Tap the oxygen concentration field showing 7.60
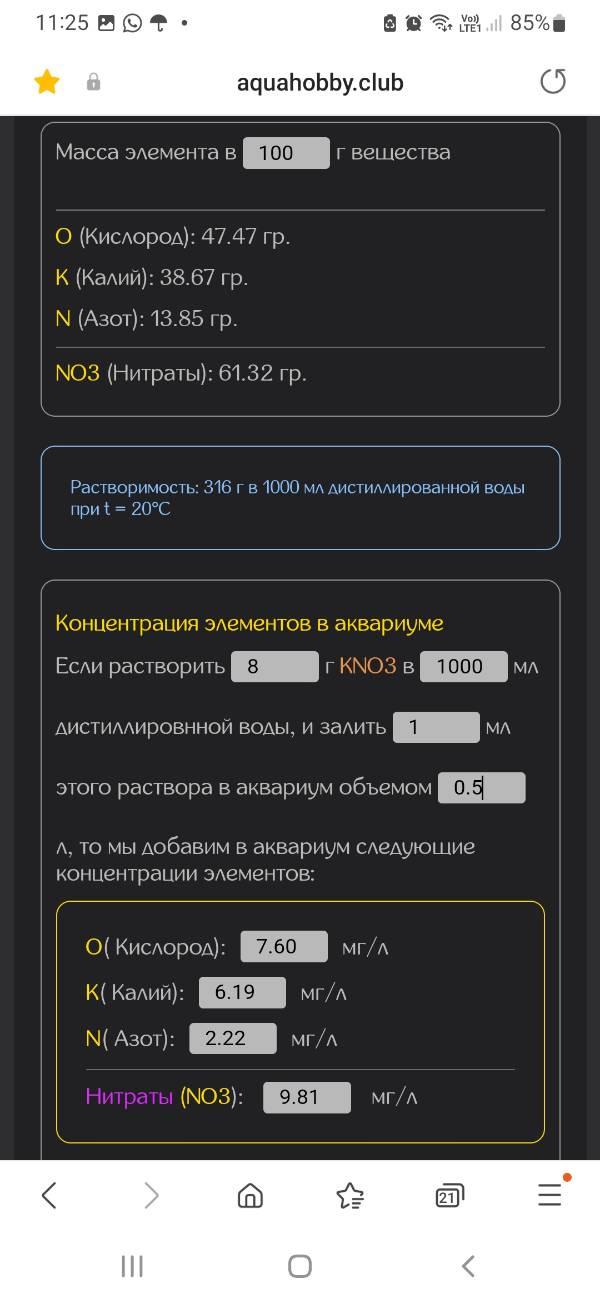The width and height of the screenshot is (600, 1300). pos(284,946)
